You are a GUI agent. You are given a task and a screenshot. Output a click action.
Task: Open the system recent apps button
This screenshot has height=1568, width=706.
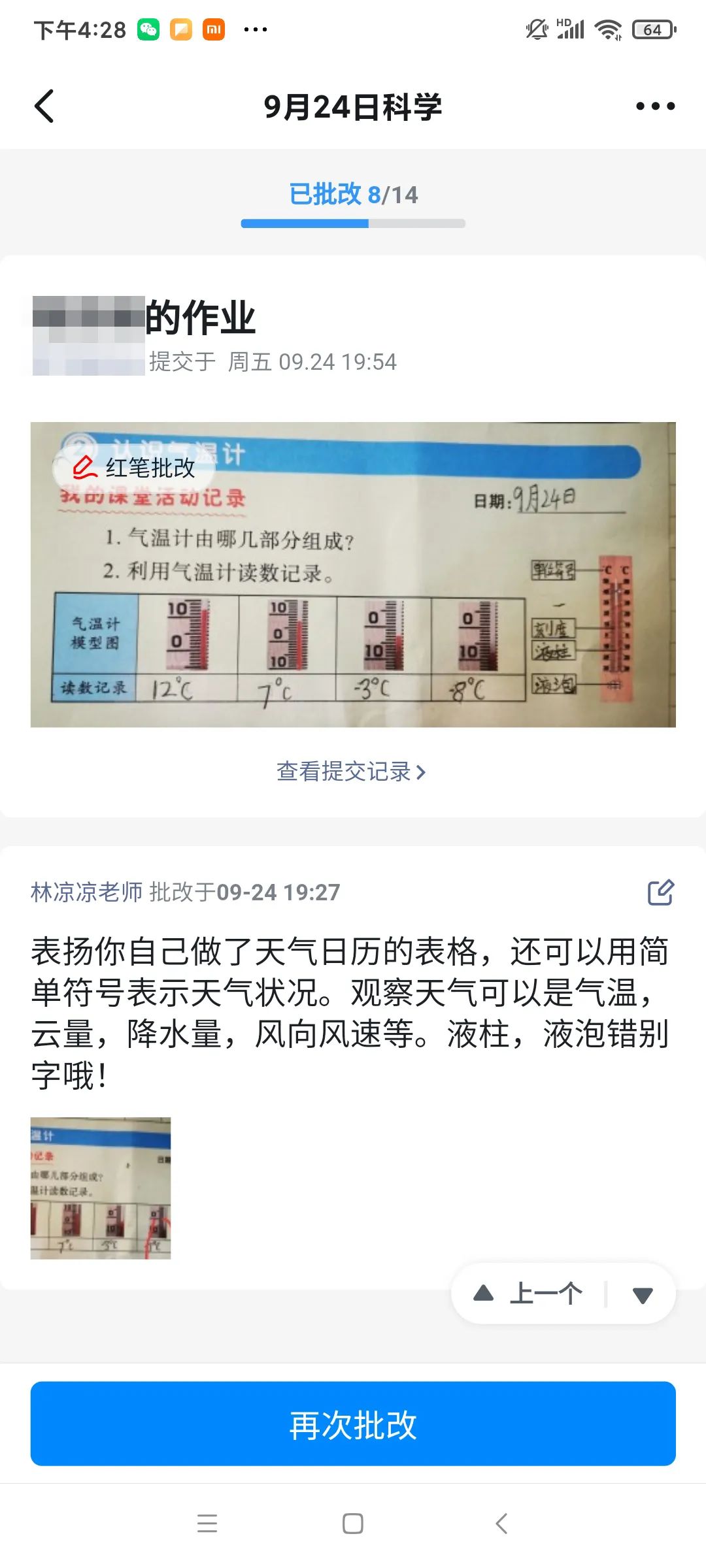pos(207,1524)
